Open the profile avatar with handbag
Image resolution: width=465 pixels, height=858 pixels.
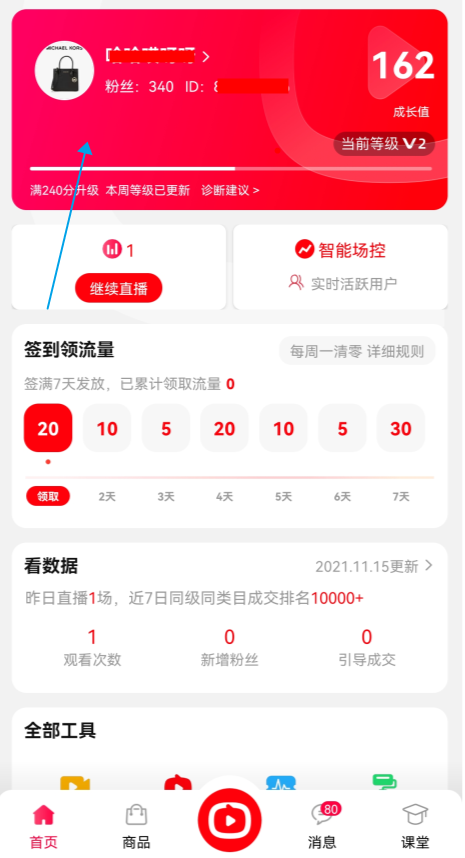pos(65,70)
